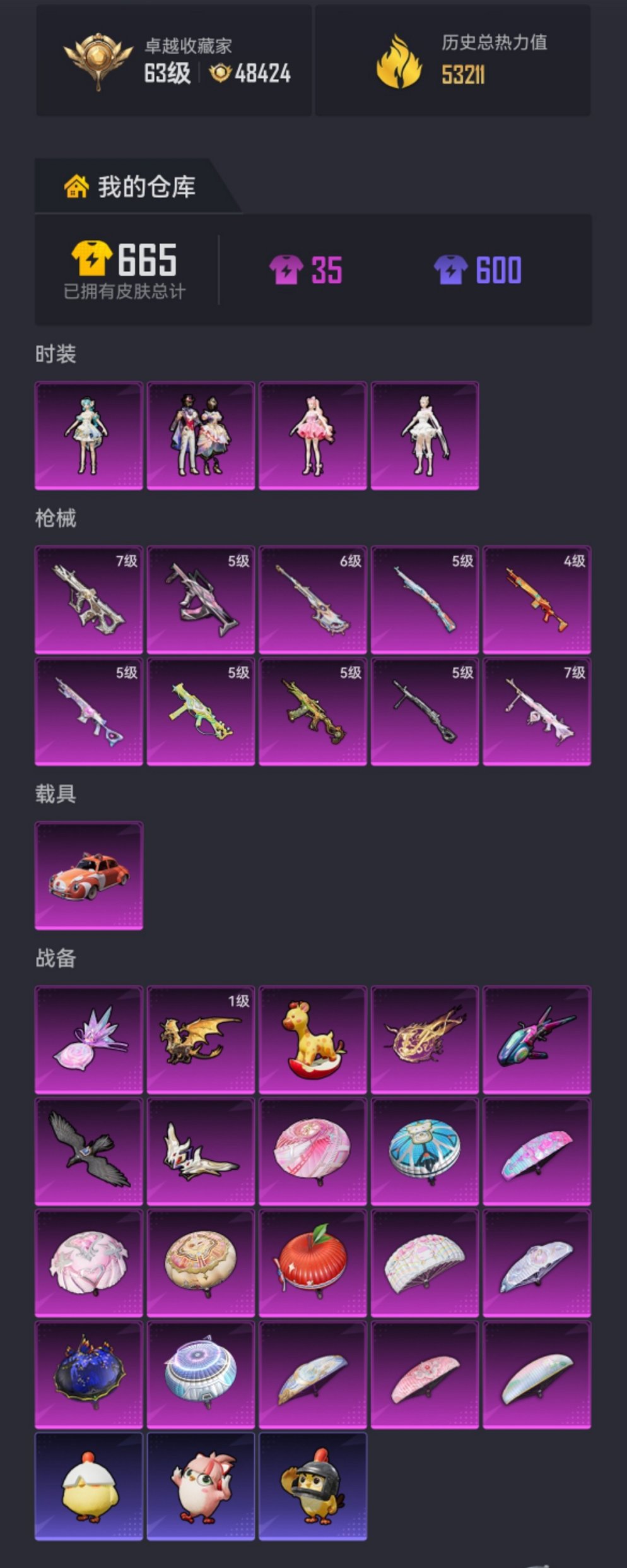The height and width of the screenshot is (1568, 627).
Task: Select the yellow chick with white hat
Action: 88,1487
